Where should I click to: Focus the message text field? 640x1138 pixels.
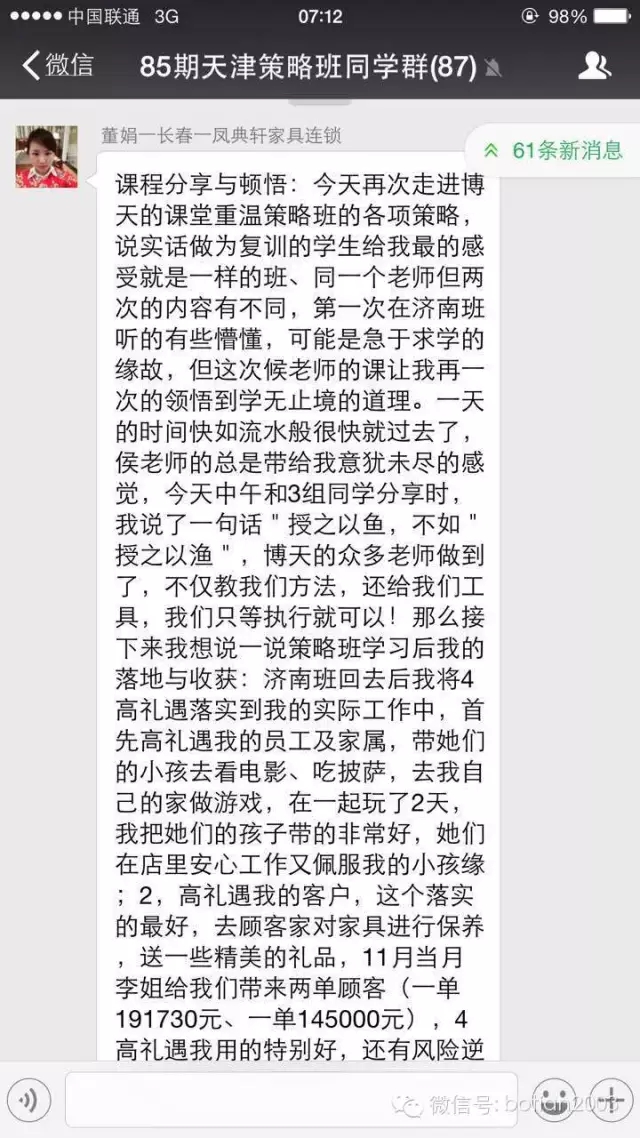coord(291,1100)
